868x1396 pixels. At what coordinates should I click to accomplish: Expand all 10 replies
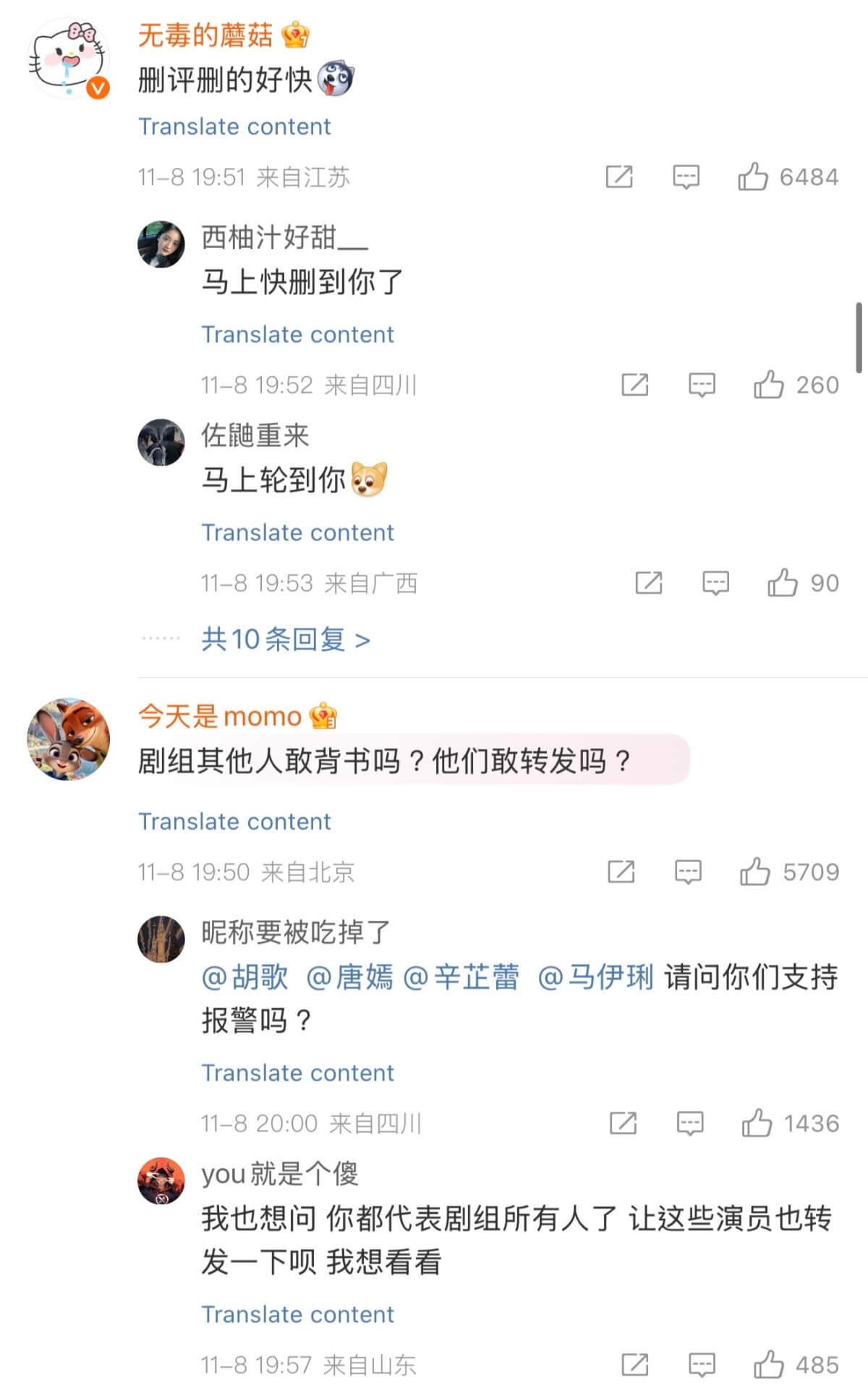point(286,639)
